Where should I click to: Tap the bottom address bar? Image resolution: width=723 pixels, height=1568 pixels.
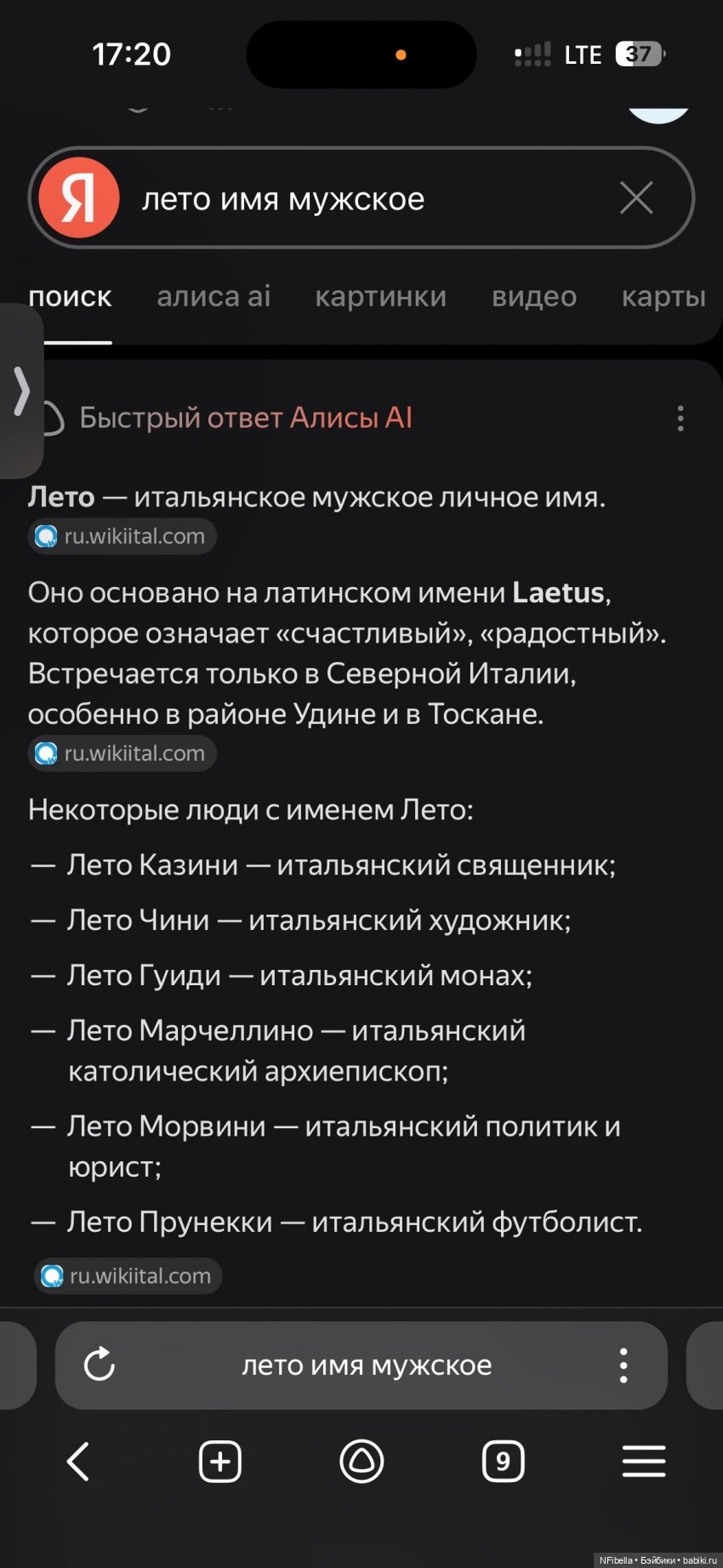coord(366,1365)
